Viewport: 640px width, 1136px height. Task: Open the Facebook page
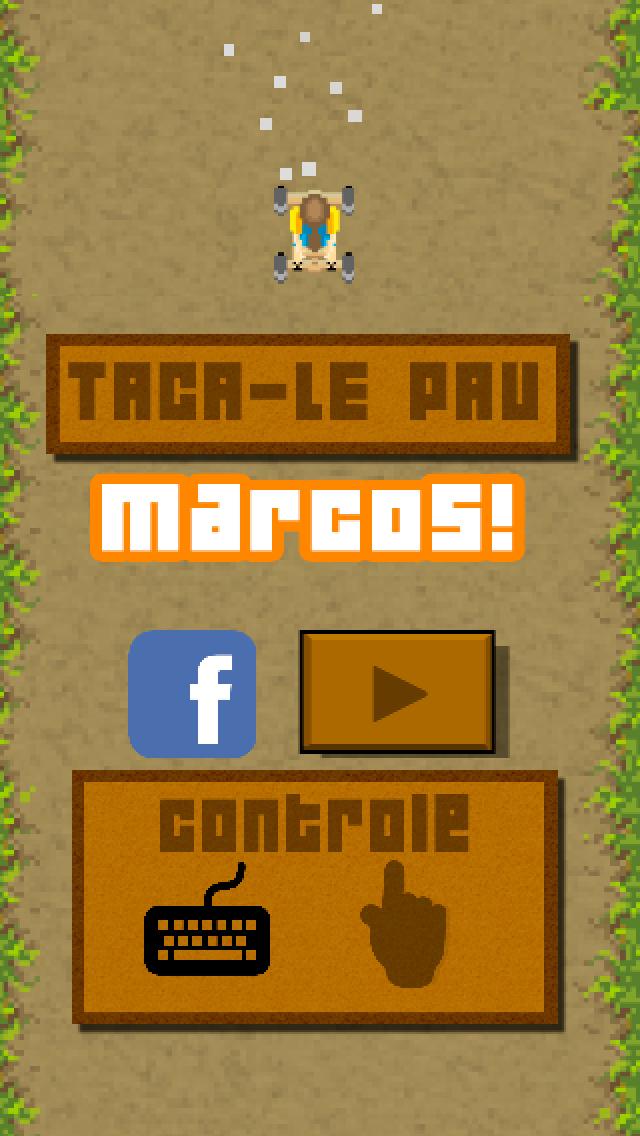point(192,693)
